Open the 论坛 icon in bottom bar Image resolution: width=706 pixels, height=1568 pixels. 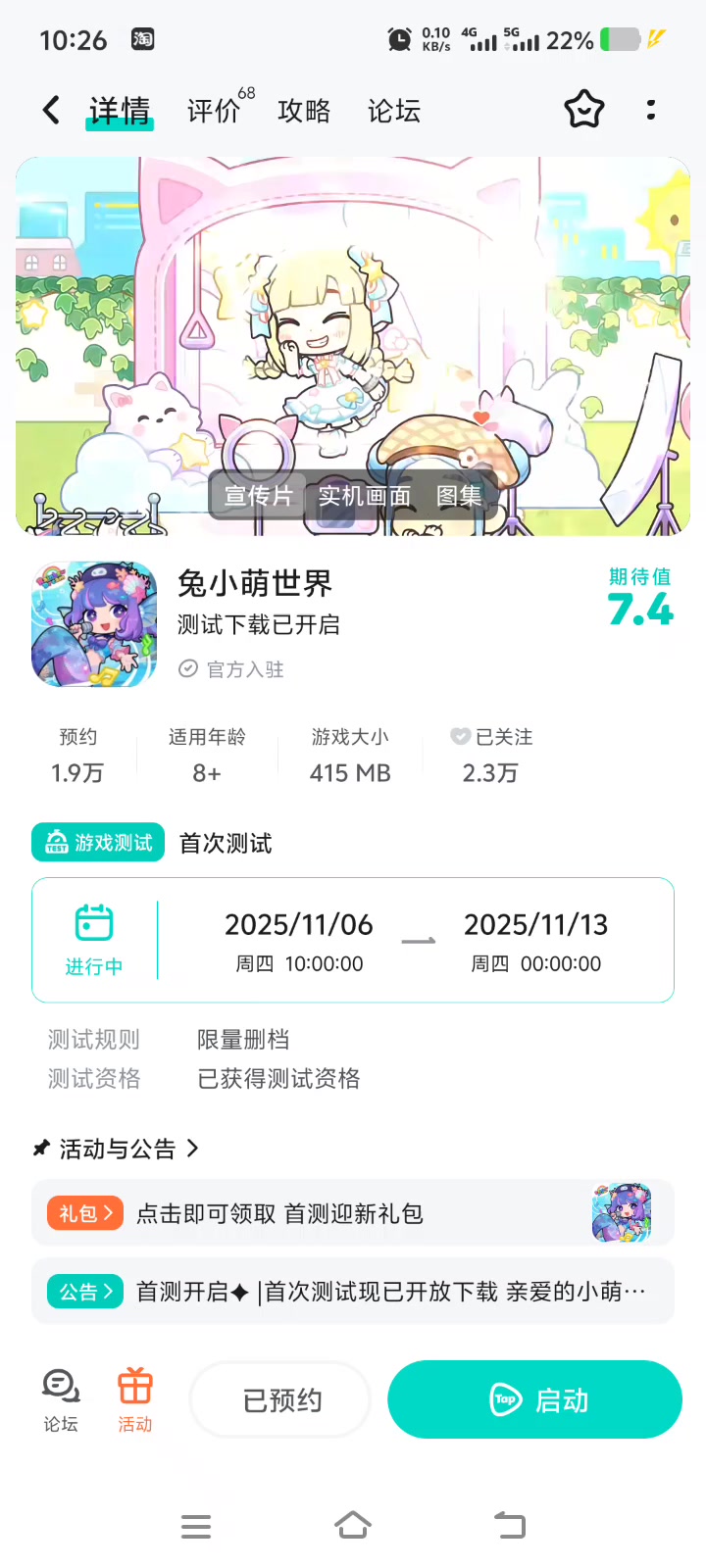coord(61,1399)
